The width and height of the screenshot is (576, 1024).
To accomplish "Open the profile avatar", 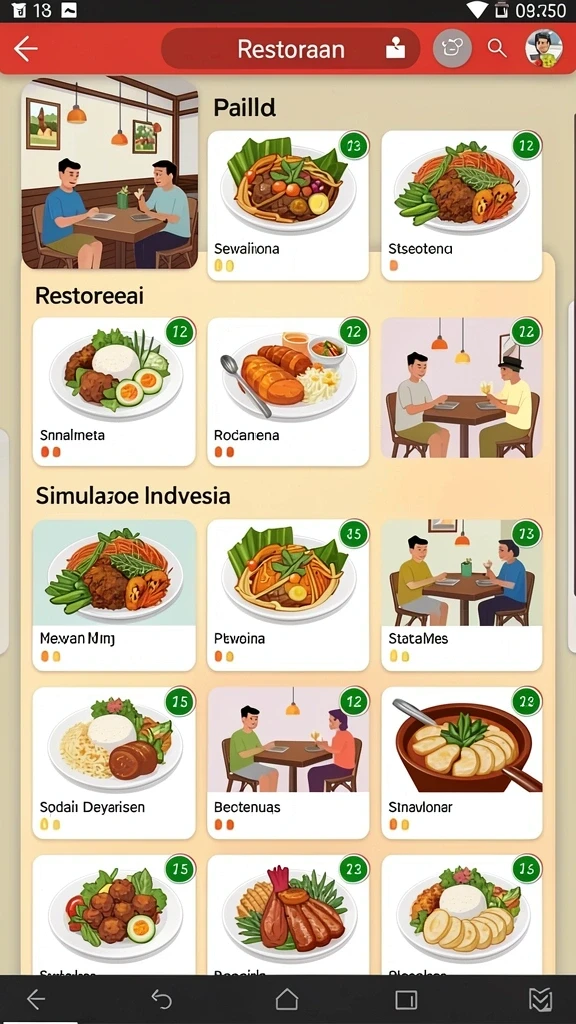I will (543, 48).
